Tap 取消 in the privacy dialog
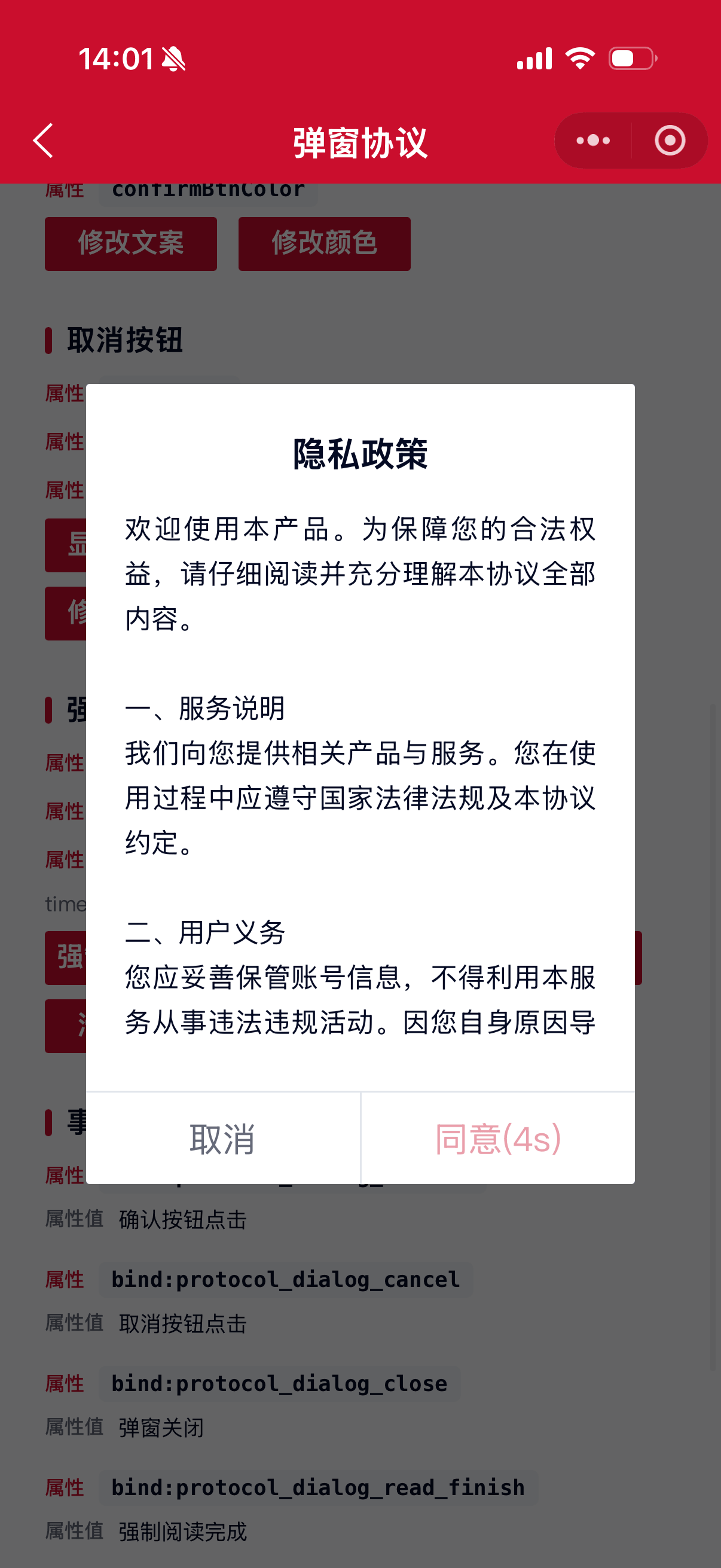 [x=222, y=1138]
